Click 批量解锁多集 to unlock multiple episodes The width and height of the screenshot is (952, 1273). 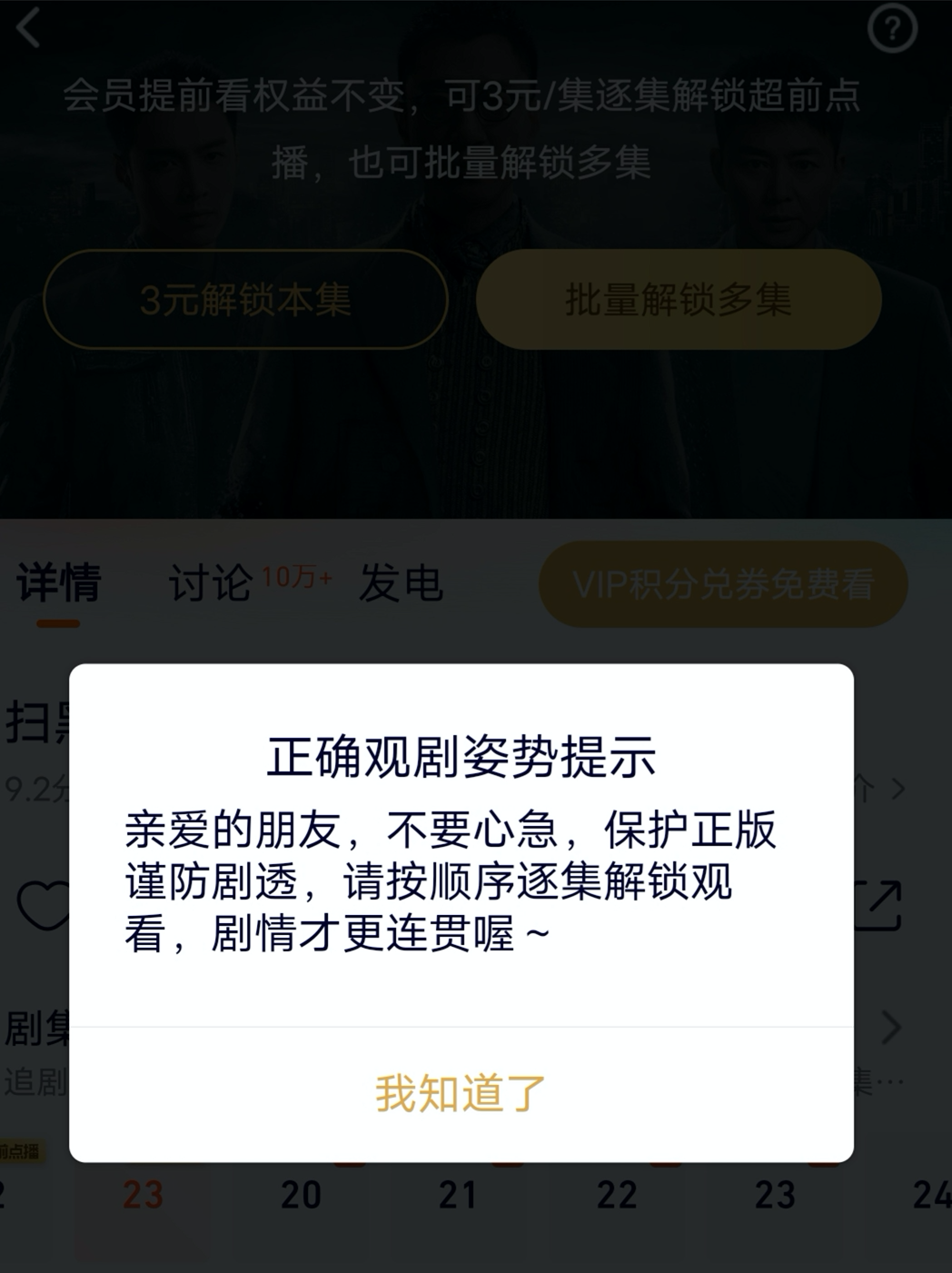(x=679, y=300)
